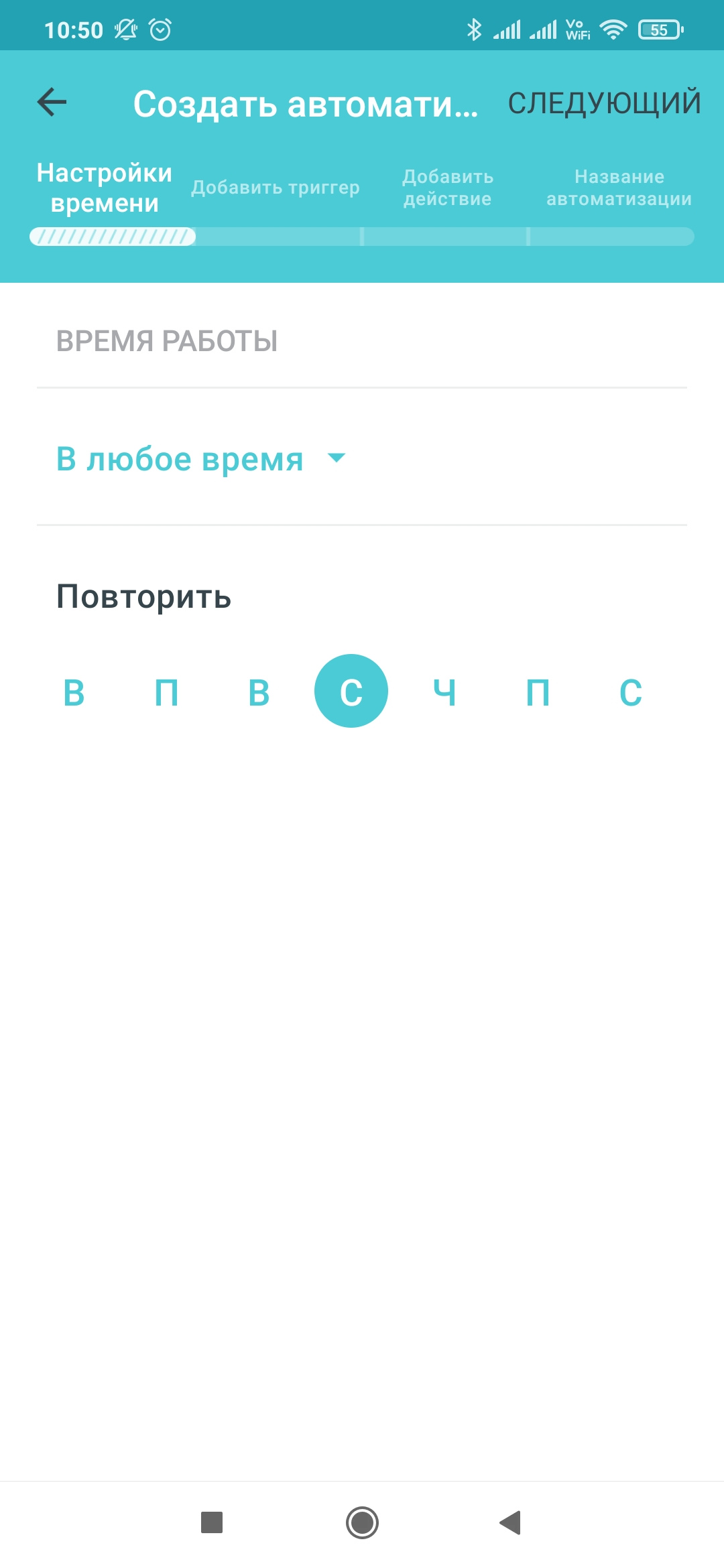Open the Название автоматизации step

[x=619, y=188]
